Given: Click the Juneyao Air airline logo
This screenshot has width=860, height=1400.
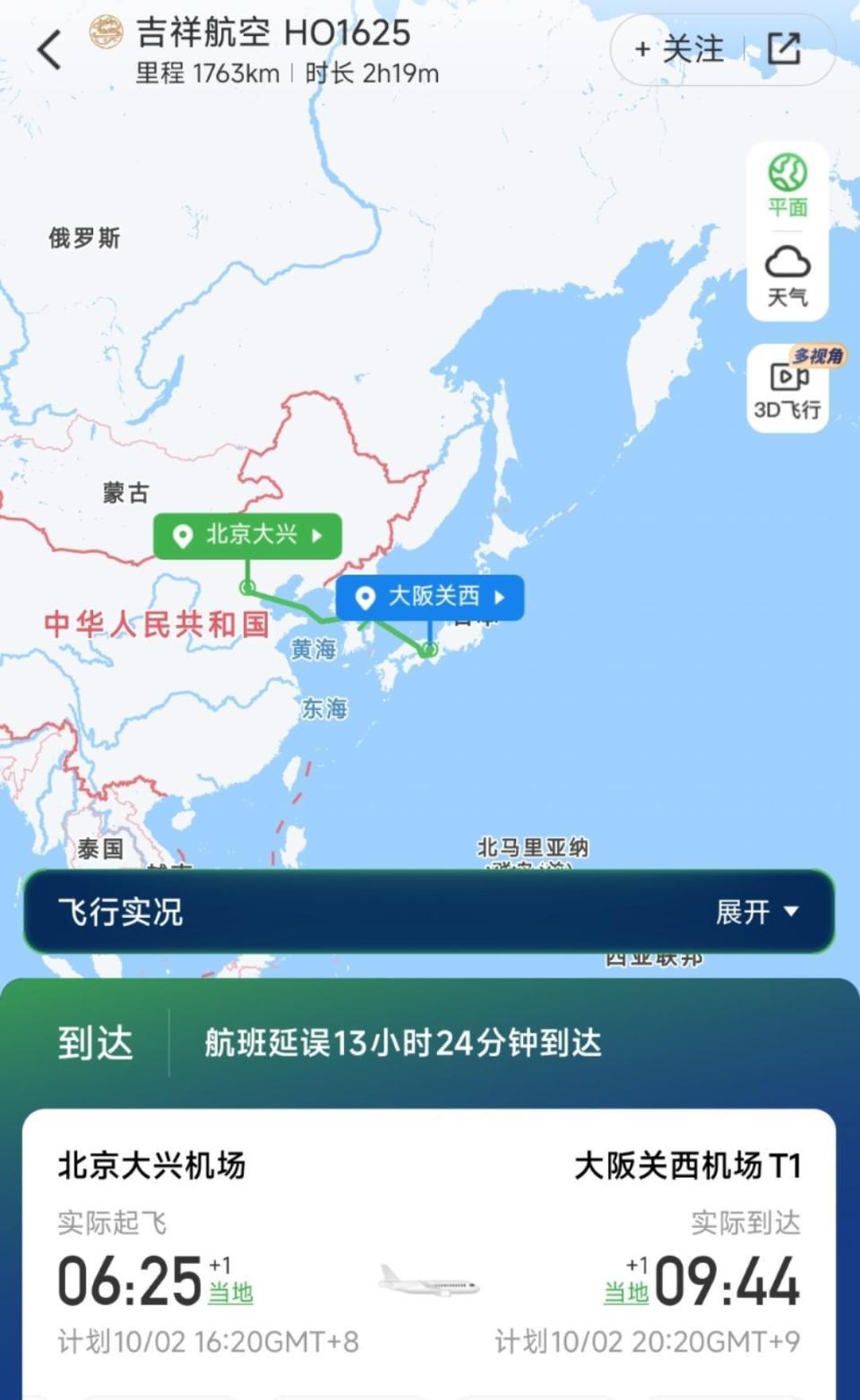Looking at the screenshot, I should coord(105,34).
